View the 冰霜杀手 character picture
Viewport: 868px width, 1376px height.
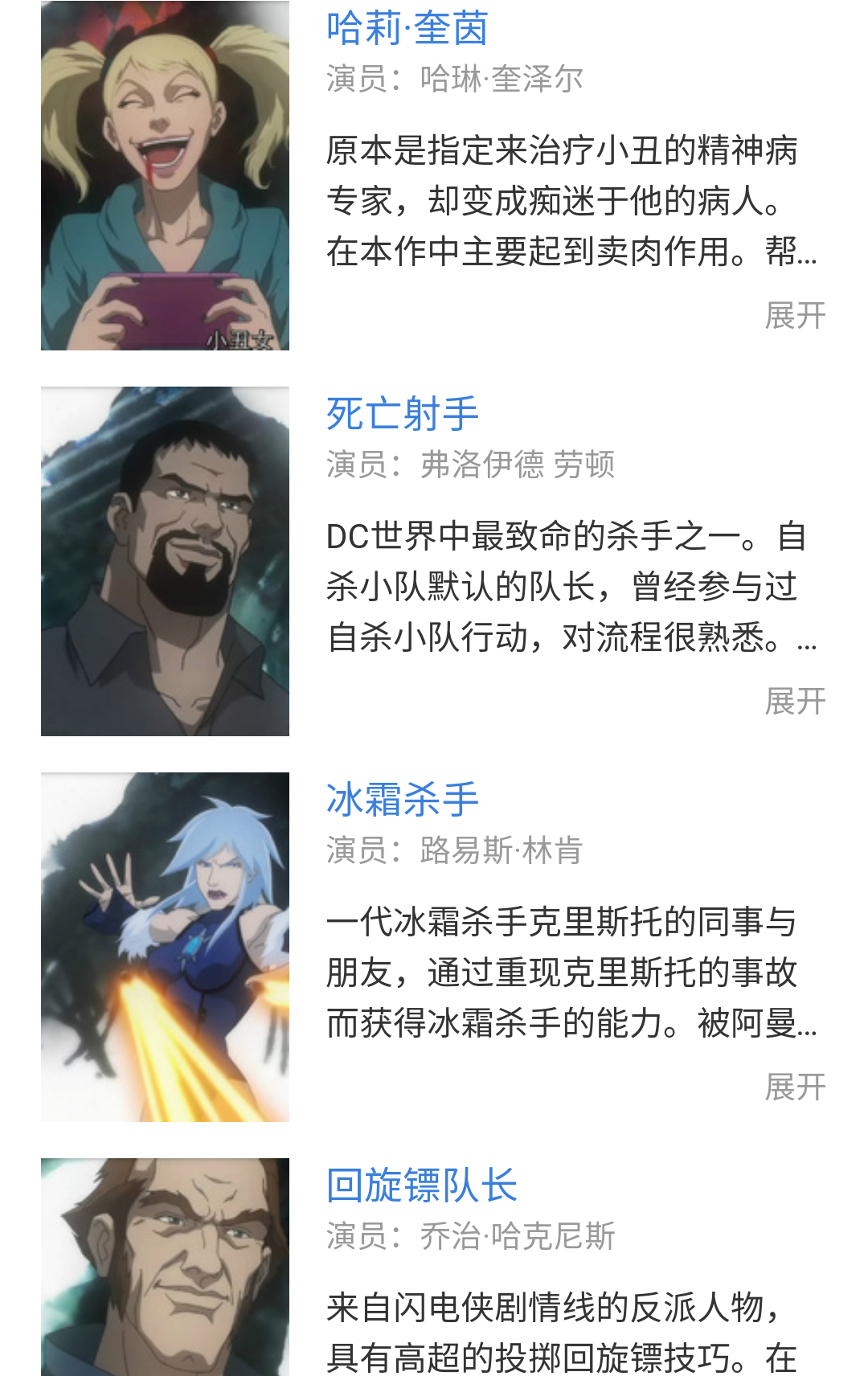165,947
